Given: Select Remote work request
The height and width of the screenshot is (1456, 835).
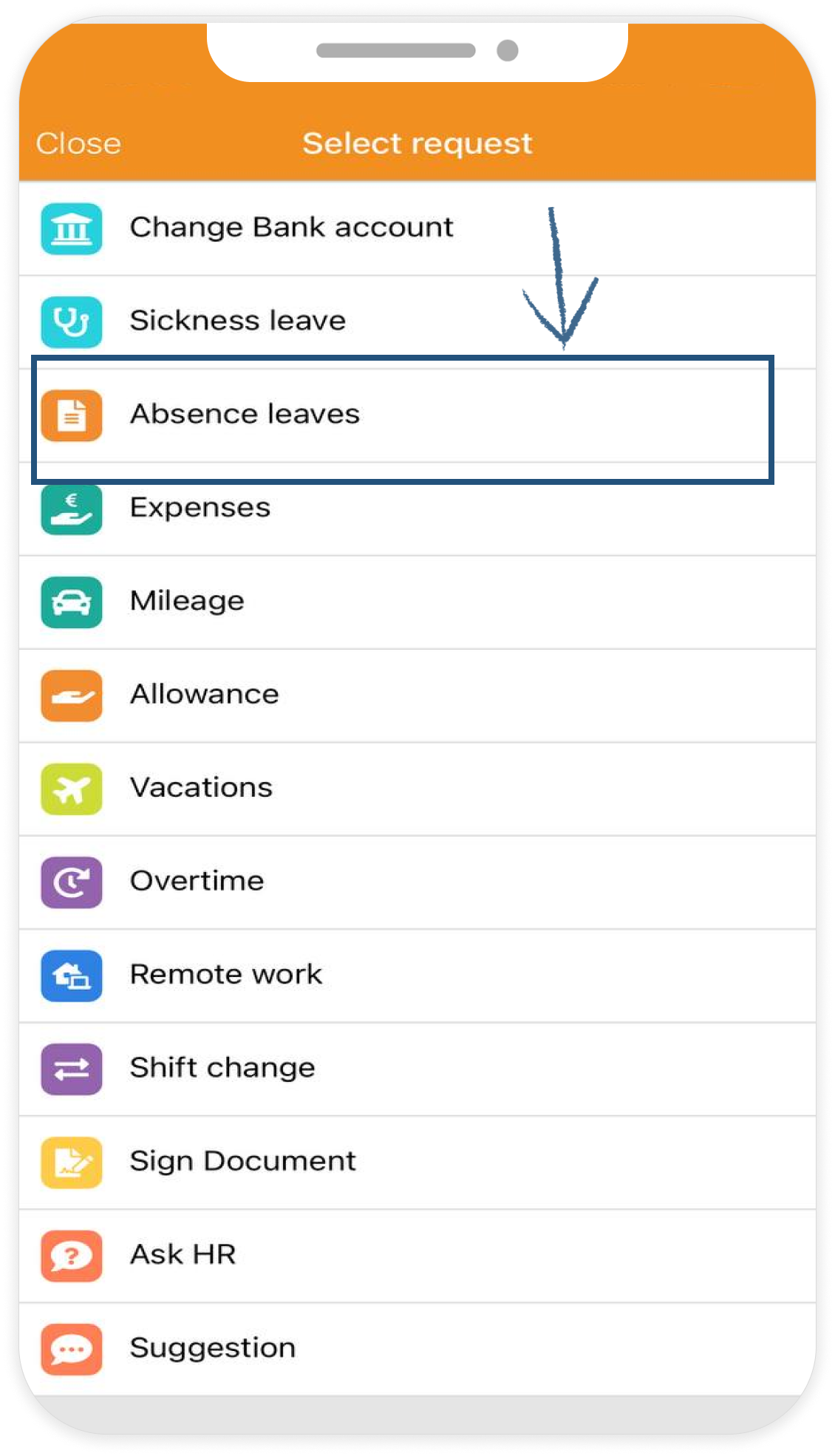Looking at the screenshot, I should tap(226, 974).
